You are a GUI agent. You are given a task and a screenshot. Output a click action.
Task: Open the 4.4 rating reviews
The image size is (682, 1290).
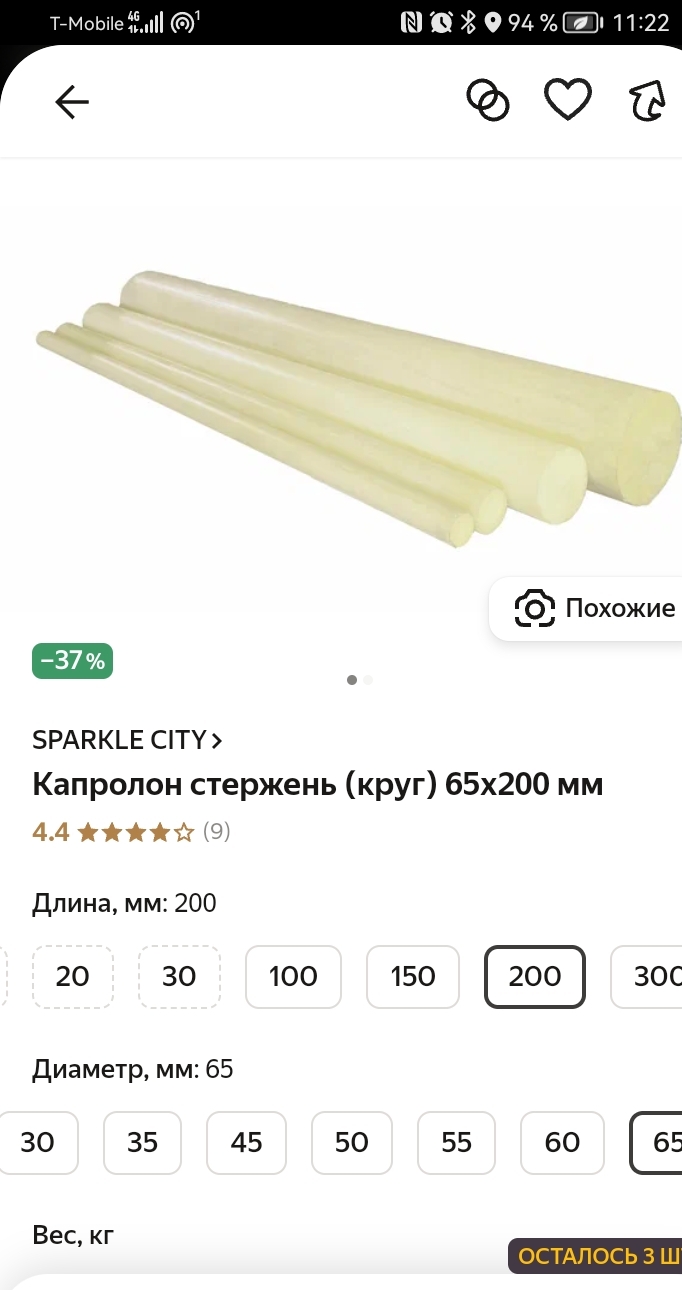click(x=131, y=831)
